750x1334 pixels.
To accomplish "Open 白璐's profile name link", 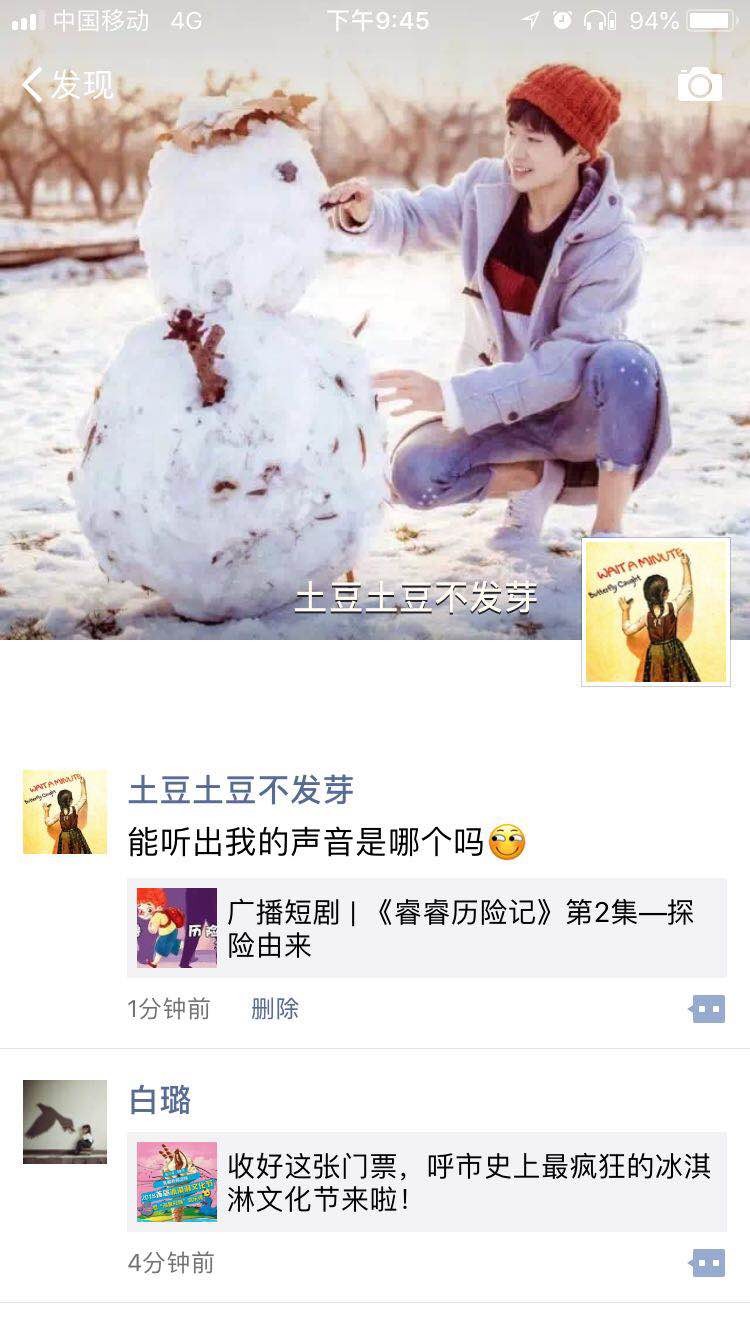I will 160,1100.
